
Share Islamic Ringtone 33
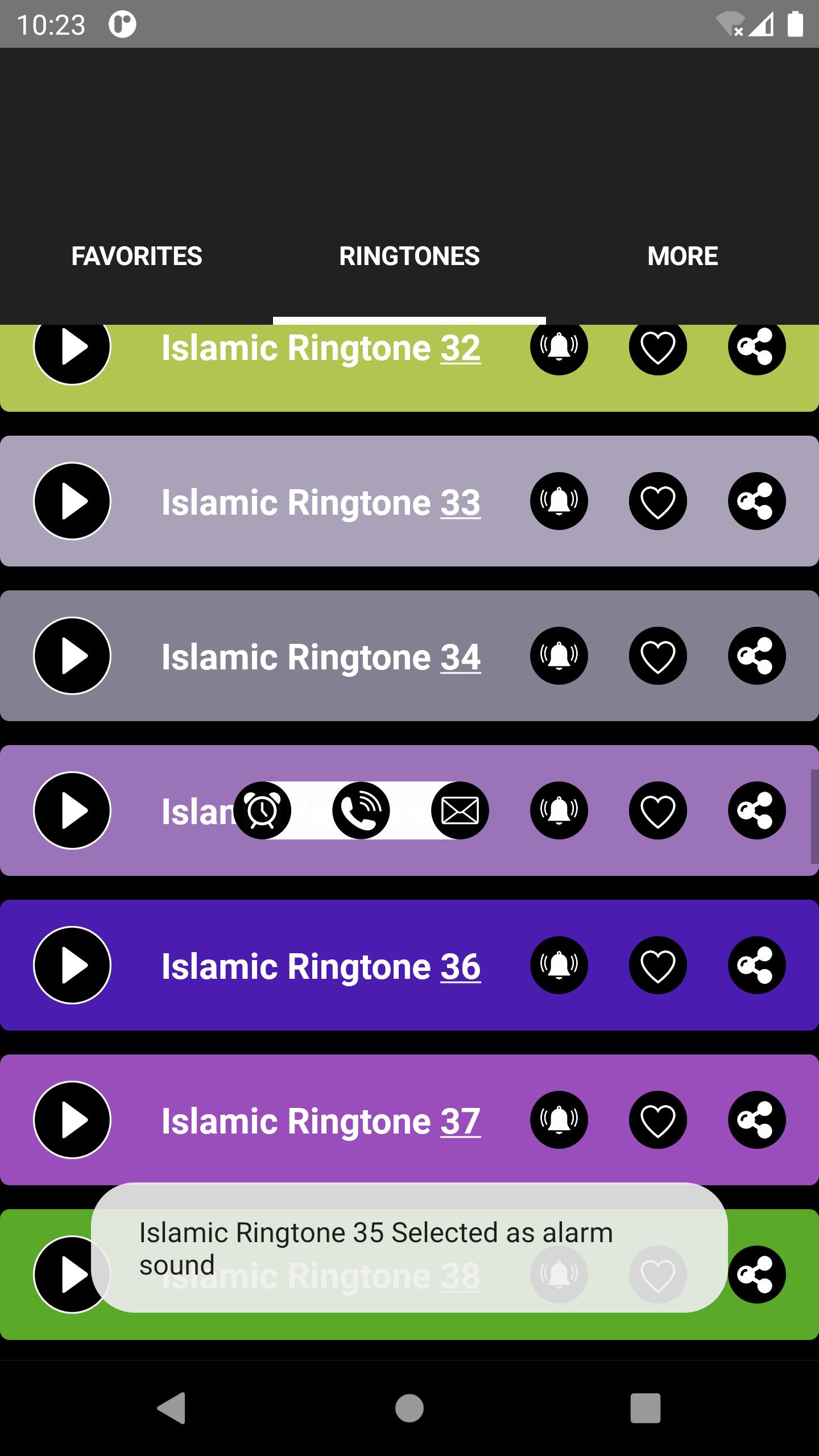(x=757, y=501)
